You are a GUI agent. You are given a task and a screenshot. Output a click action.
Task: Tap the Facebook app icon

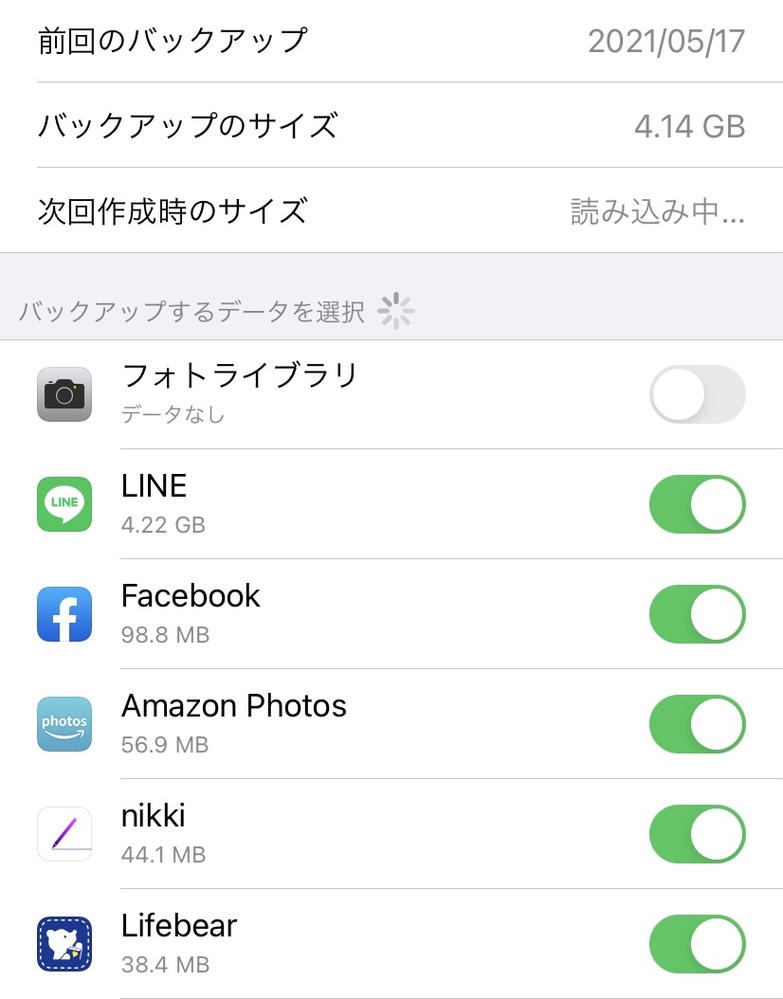(63, 614)
